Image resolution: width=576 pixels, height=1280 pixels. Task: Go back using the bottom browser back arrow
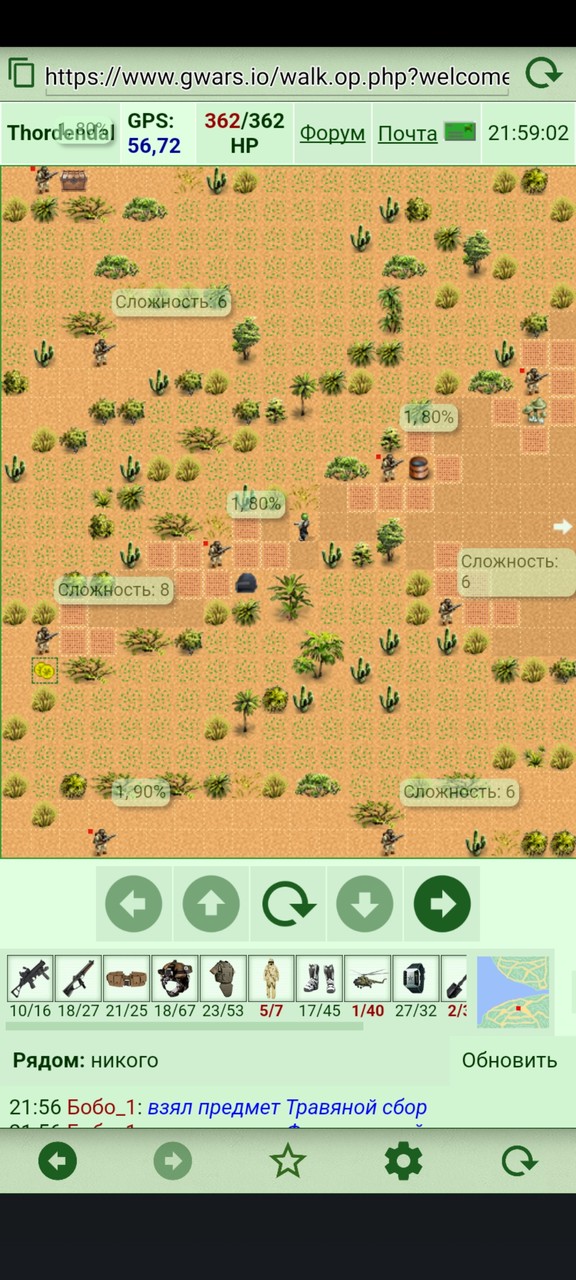click(x=58, y=1161)
